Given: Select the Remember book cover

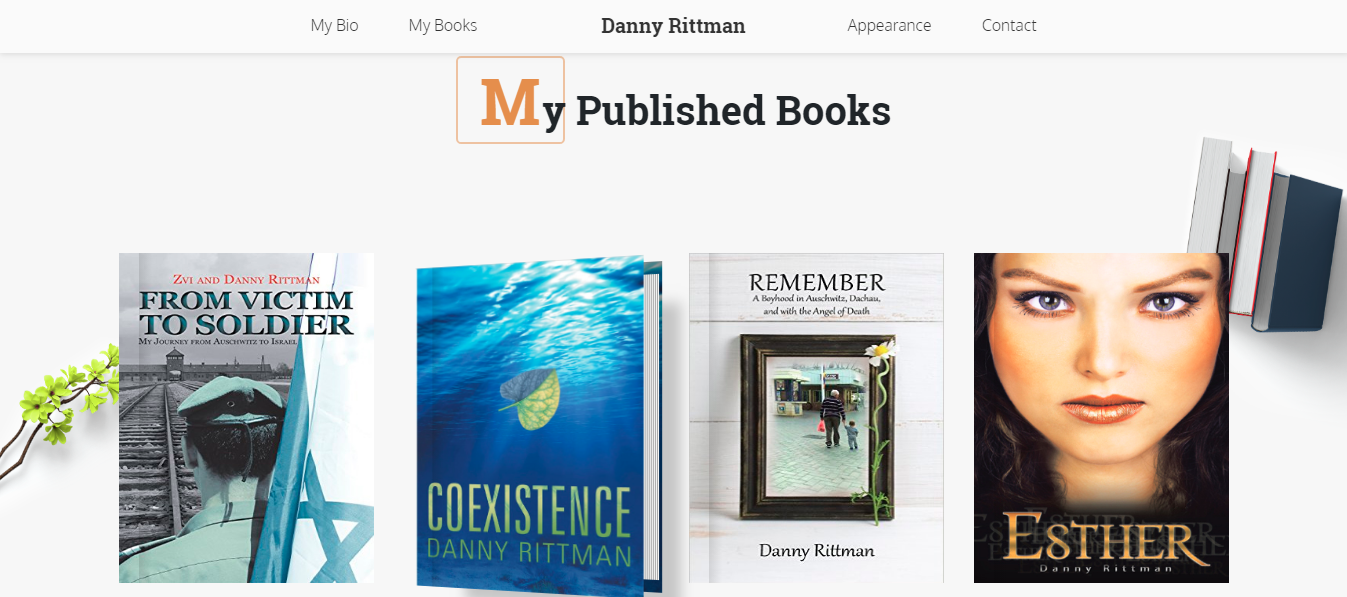Looking at the screenshot, I should click(x=816, y=418).
